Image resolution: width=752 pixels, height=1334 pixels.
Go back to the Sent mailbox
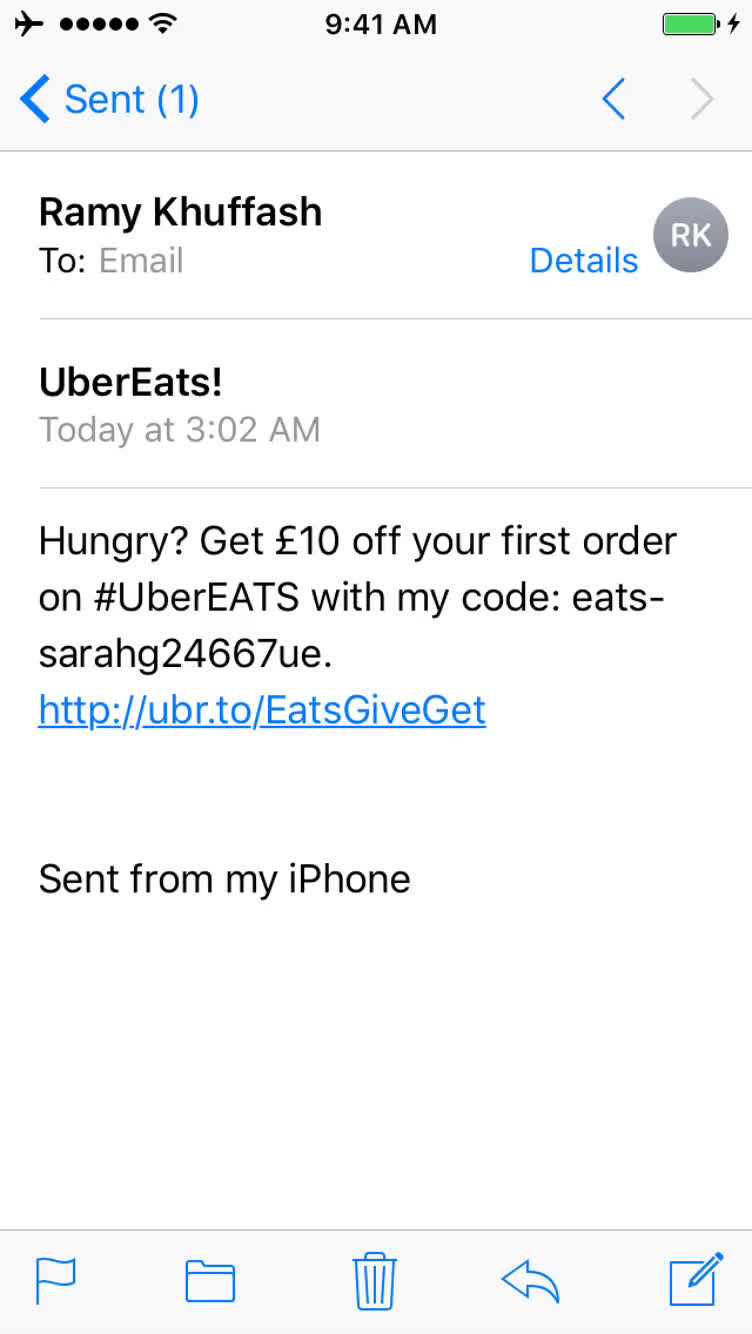click(108, 99)
